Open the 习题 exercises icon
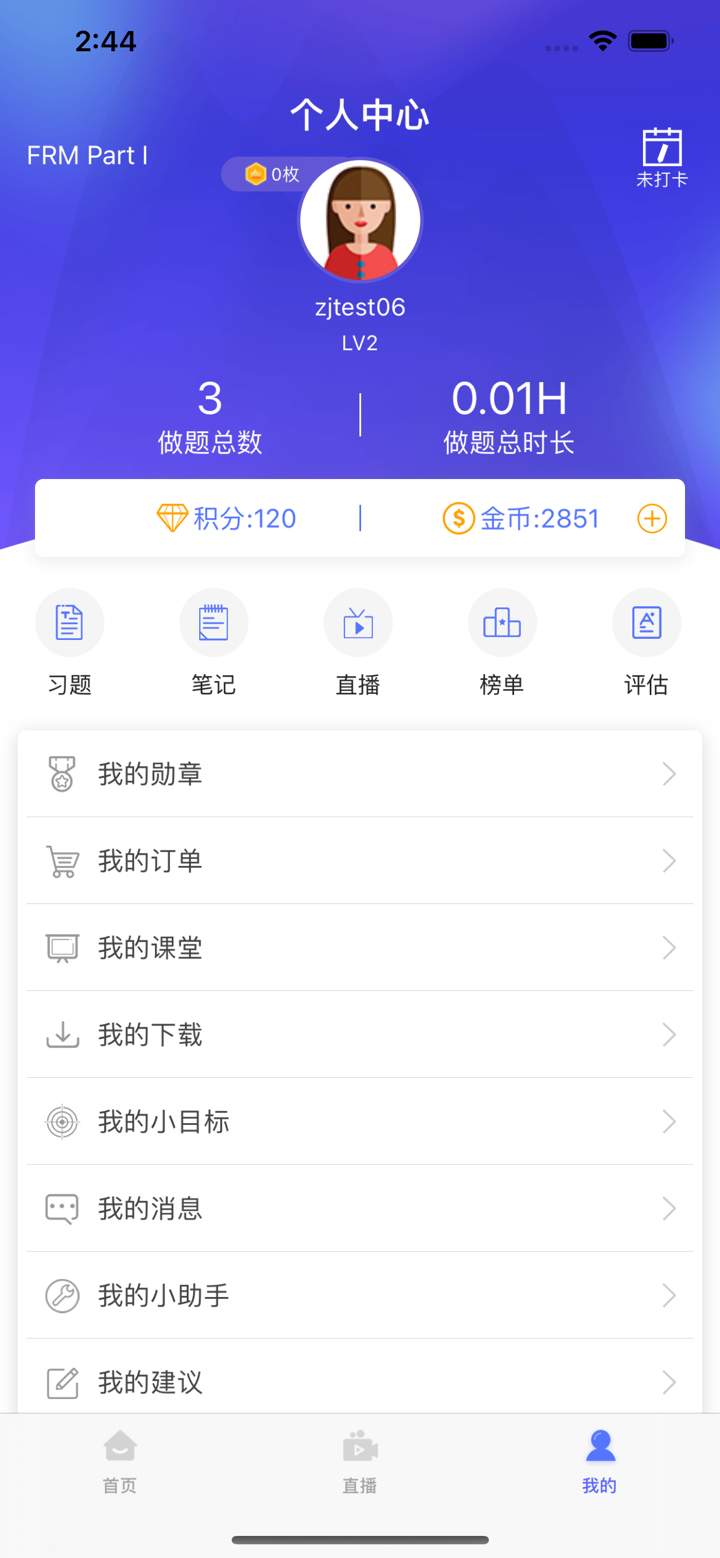Screen dimensions: 720x1558 (x=69, y=622)
